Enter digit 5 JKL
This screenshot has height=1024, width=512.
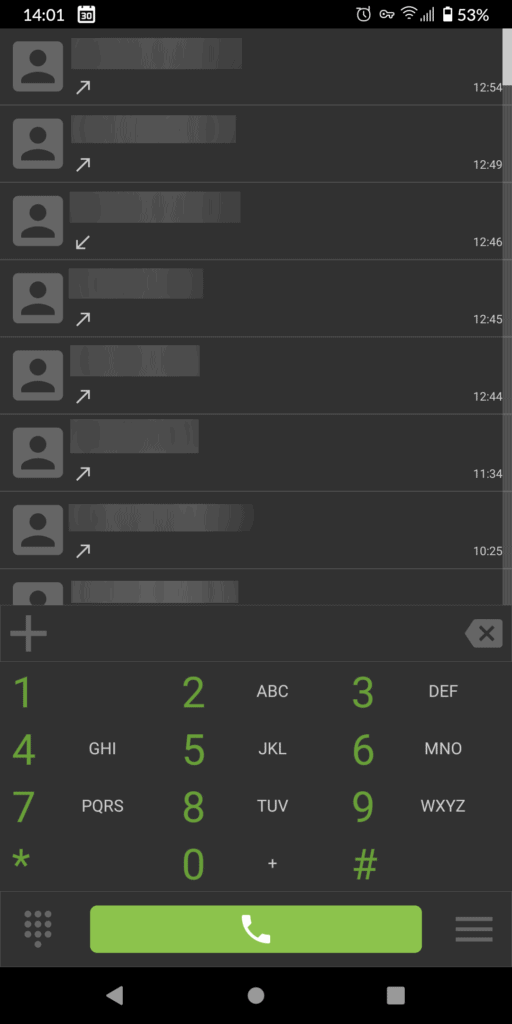click(x=255, y=748)
